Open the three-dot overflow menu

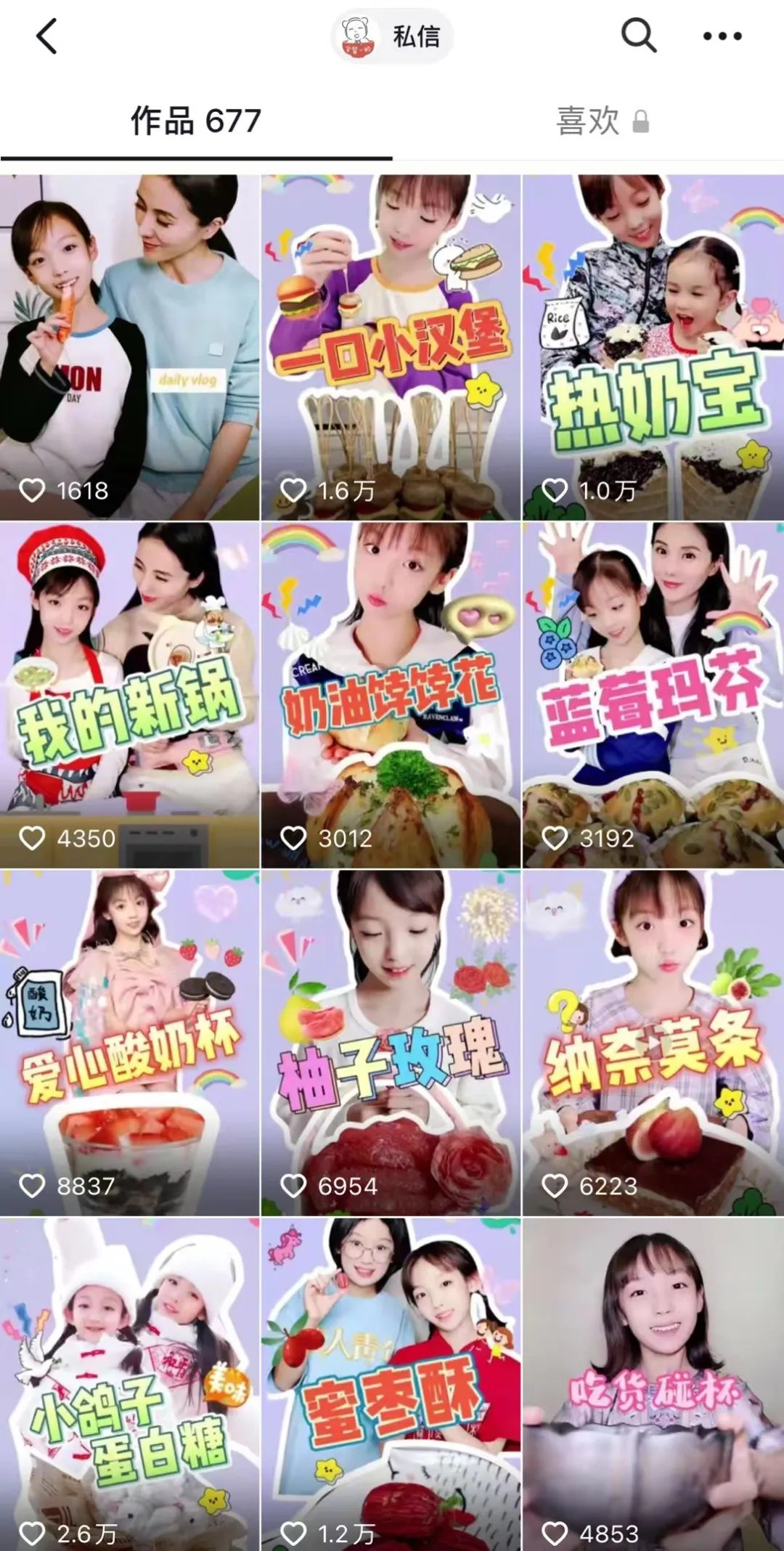pyautogui.click(x=722, y=36)
